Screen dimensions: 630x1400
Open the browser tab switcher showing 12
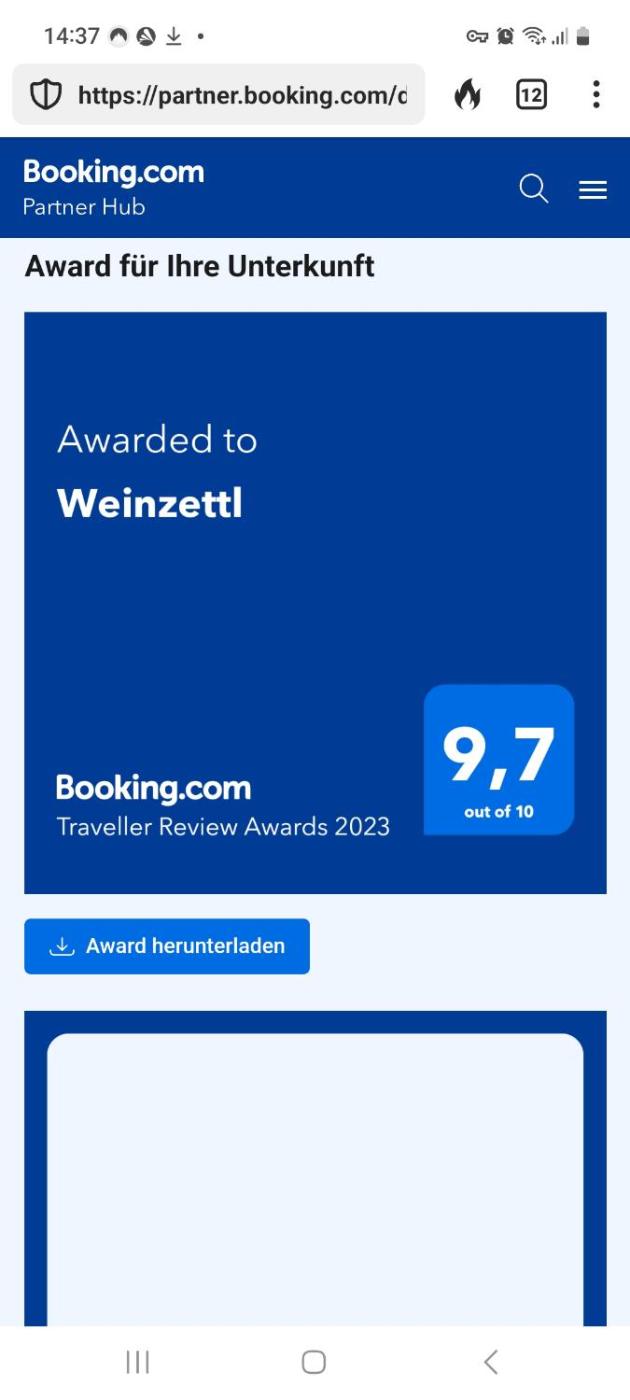pos(531,95)
